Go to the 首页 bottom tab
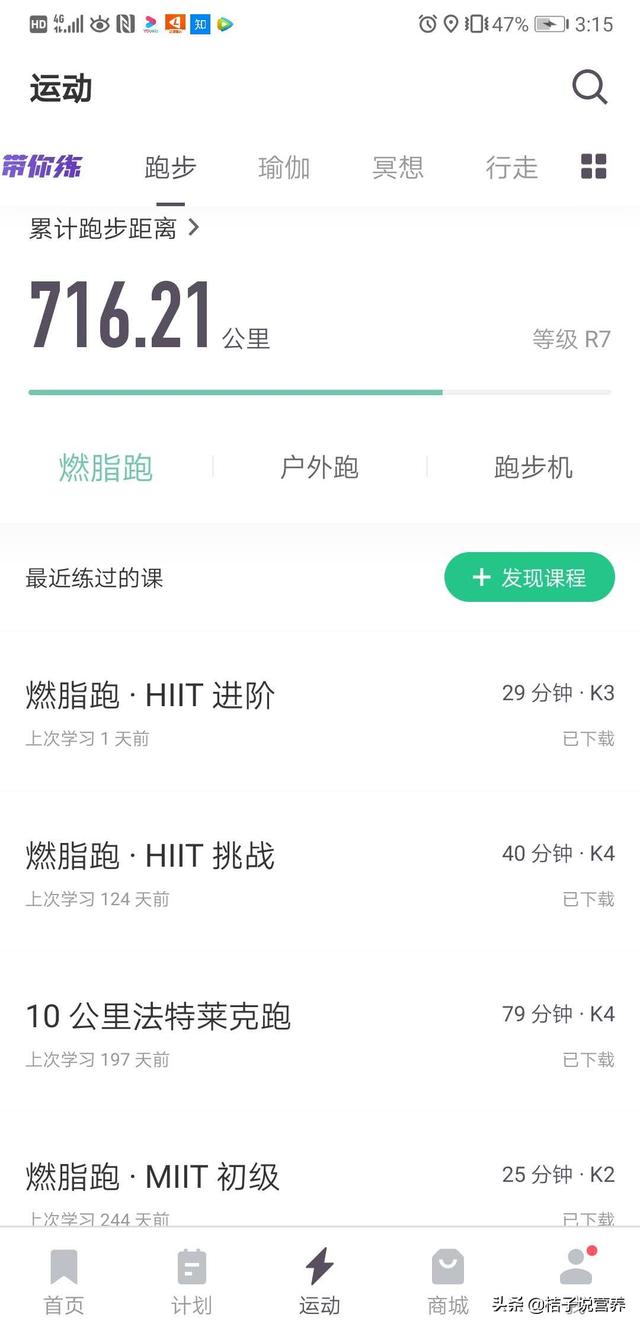This screenshot has height=1327, width=640. (x=64, y=1280)
